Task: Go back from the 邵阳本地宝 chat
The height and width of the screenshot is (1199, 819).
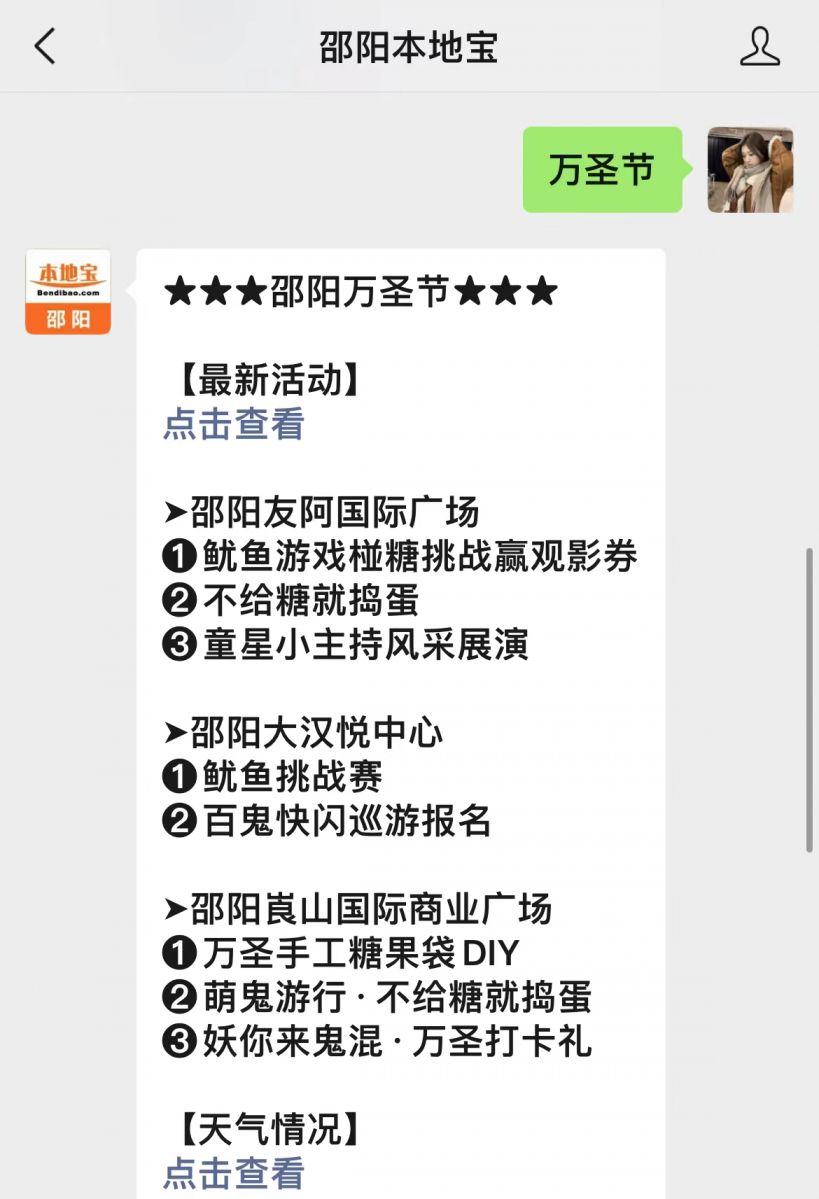Action: click(45, 47)
